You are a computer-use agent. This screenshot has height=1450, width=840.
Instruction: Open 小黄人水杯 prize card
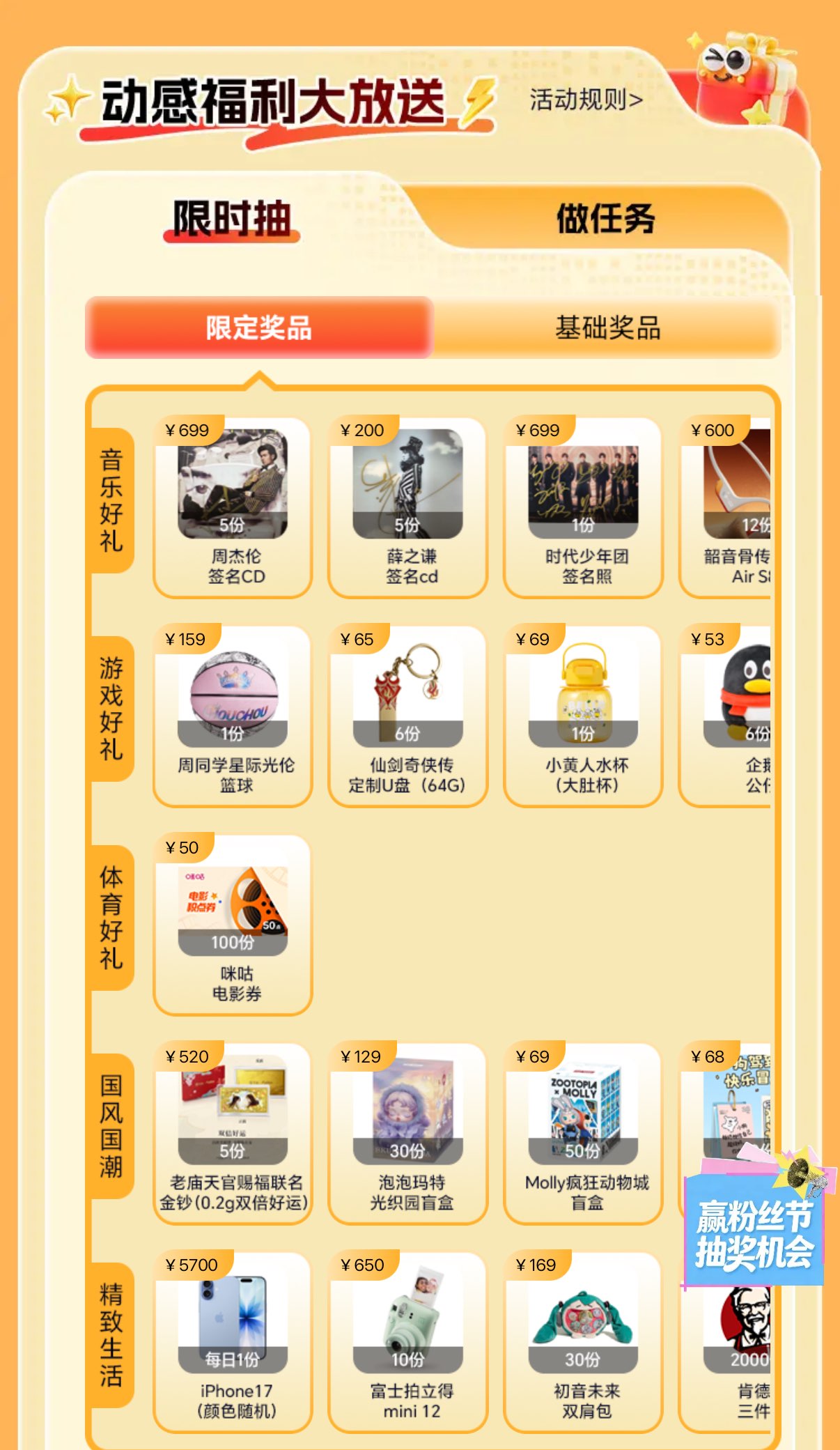click(x=584, y=716)
